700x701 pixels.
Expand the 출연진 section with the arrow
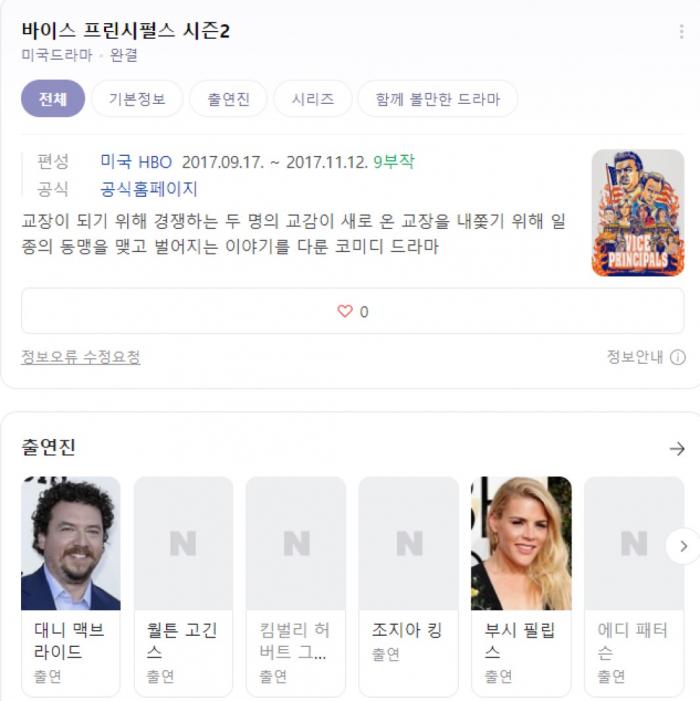[677, 449]
